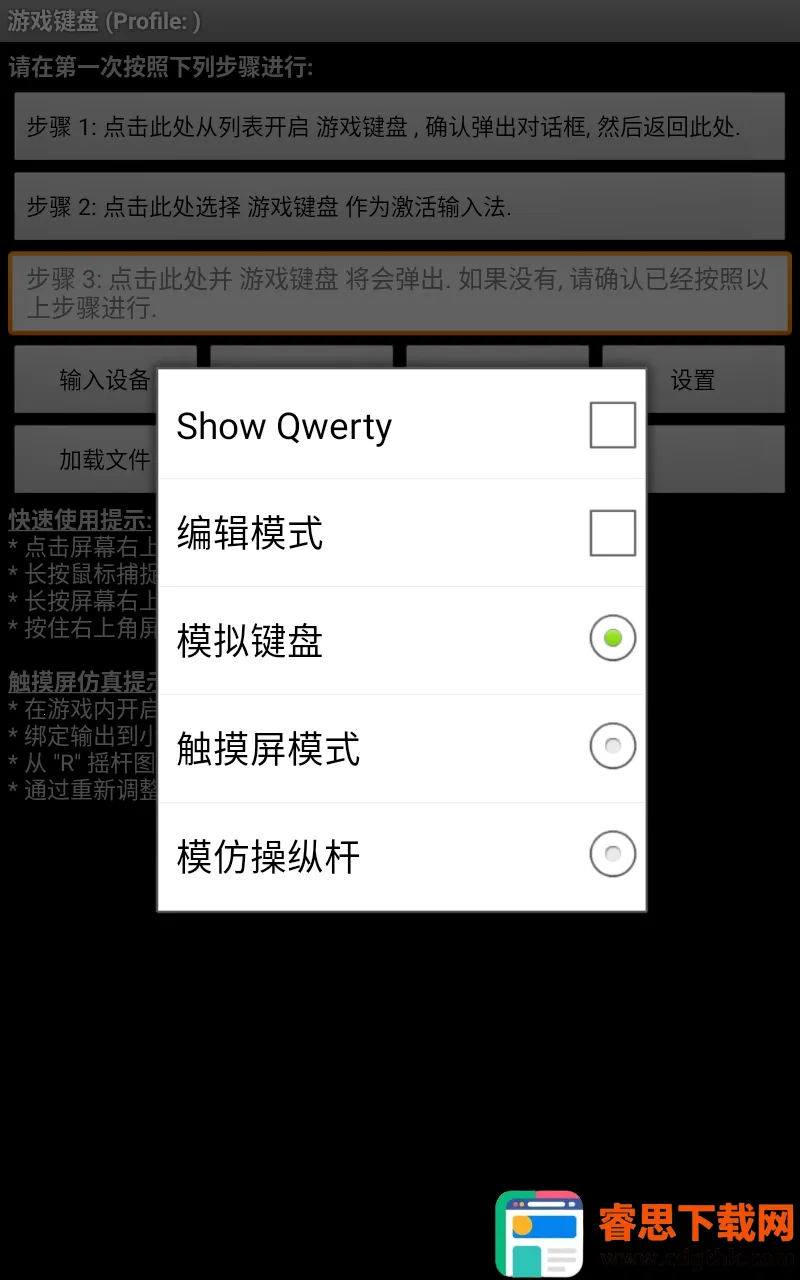Viewport: 800px width, 1280px height.
Task: Enable the 编辑模式 checkbox
Action: point(612,533)
